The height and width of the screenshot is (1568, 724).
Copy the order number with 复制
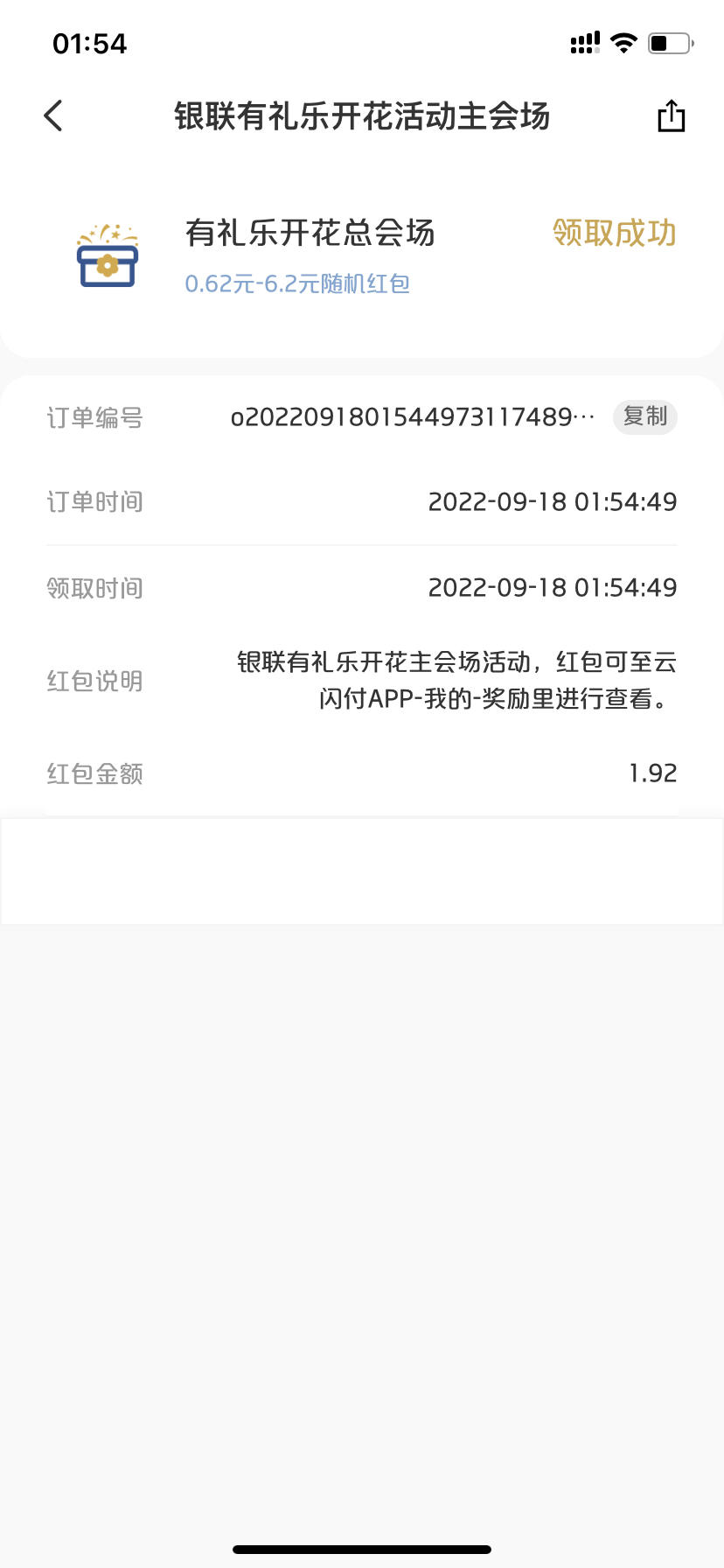(645, 416)
